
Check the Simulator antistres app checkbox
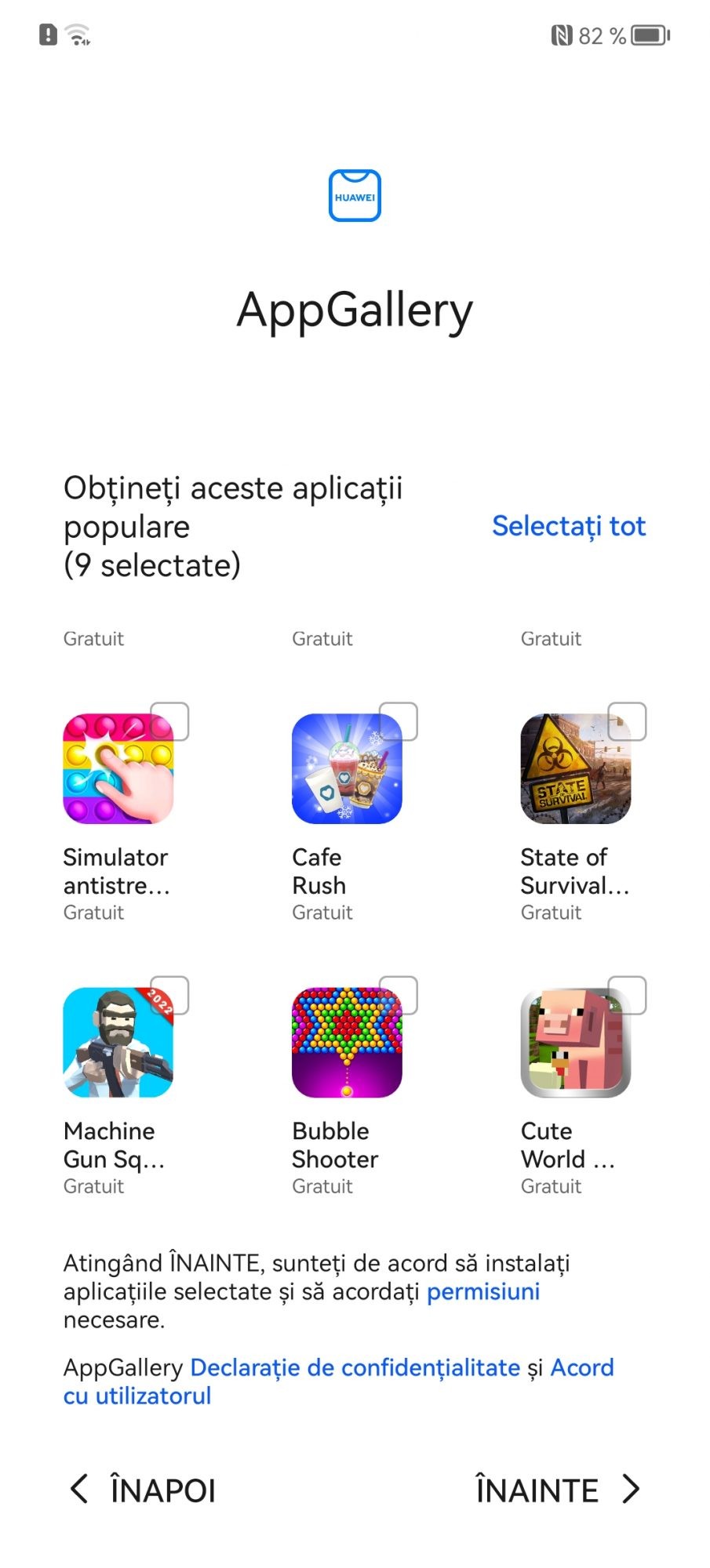pos(169,721)
